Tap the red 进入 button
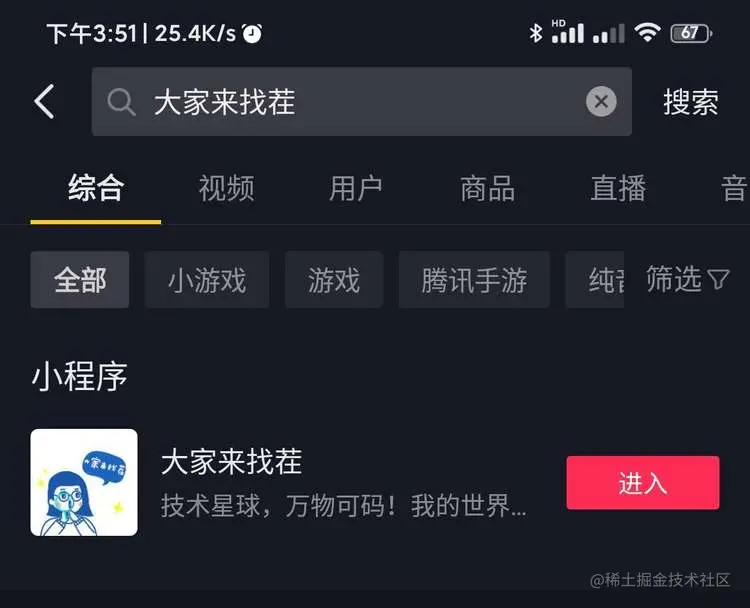 [x=642, y=483]
